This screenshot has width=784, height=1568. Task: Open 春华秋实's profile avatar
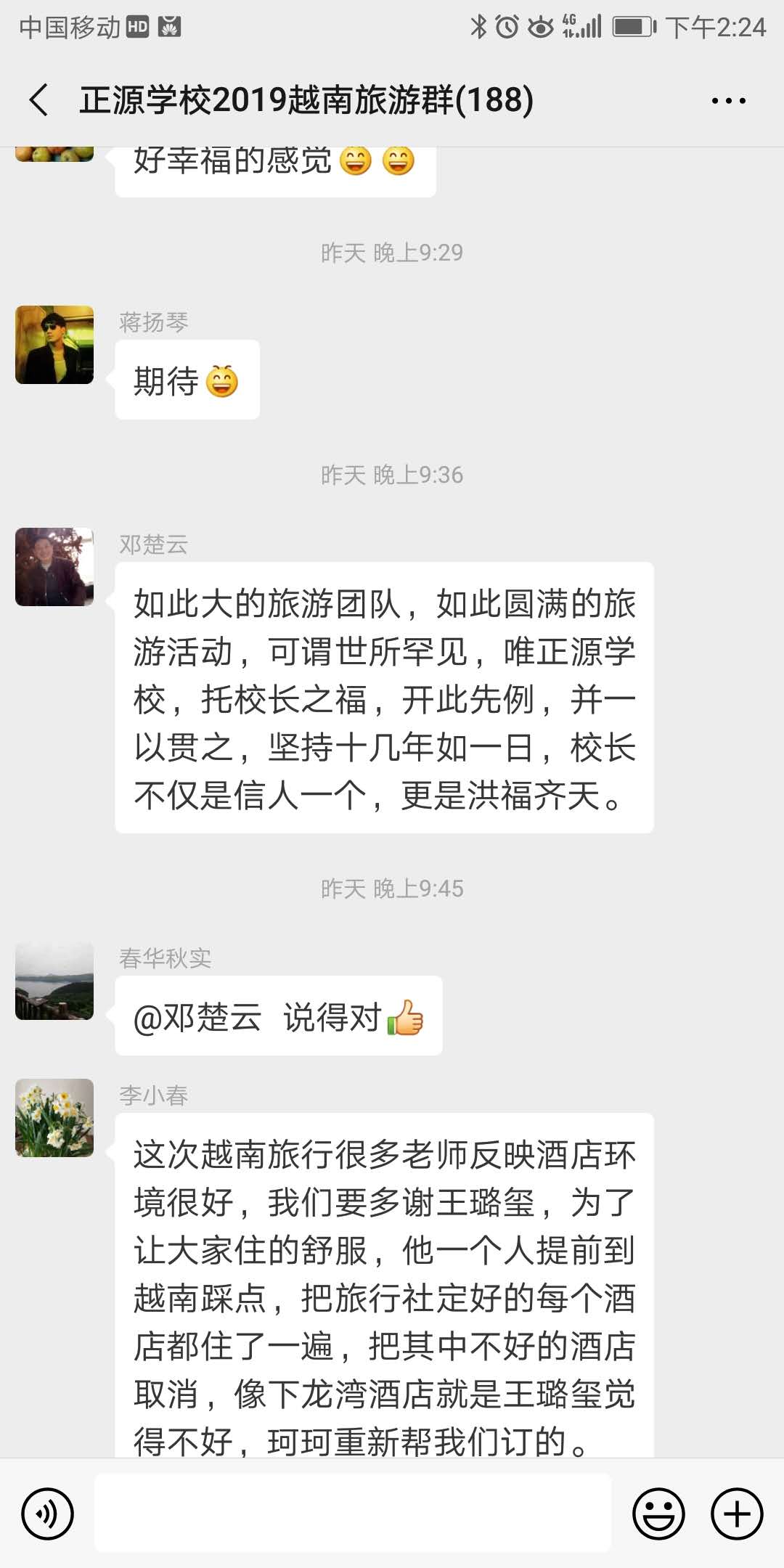[54, 981]
